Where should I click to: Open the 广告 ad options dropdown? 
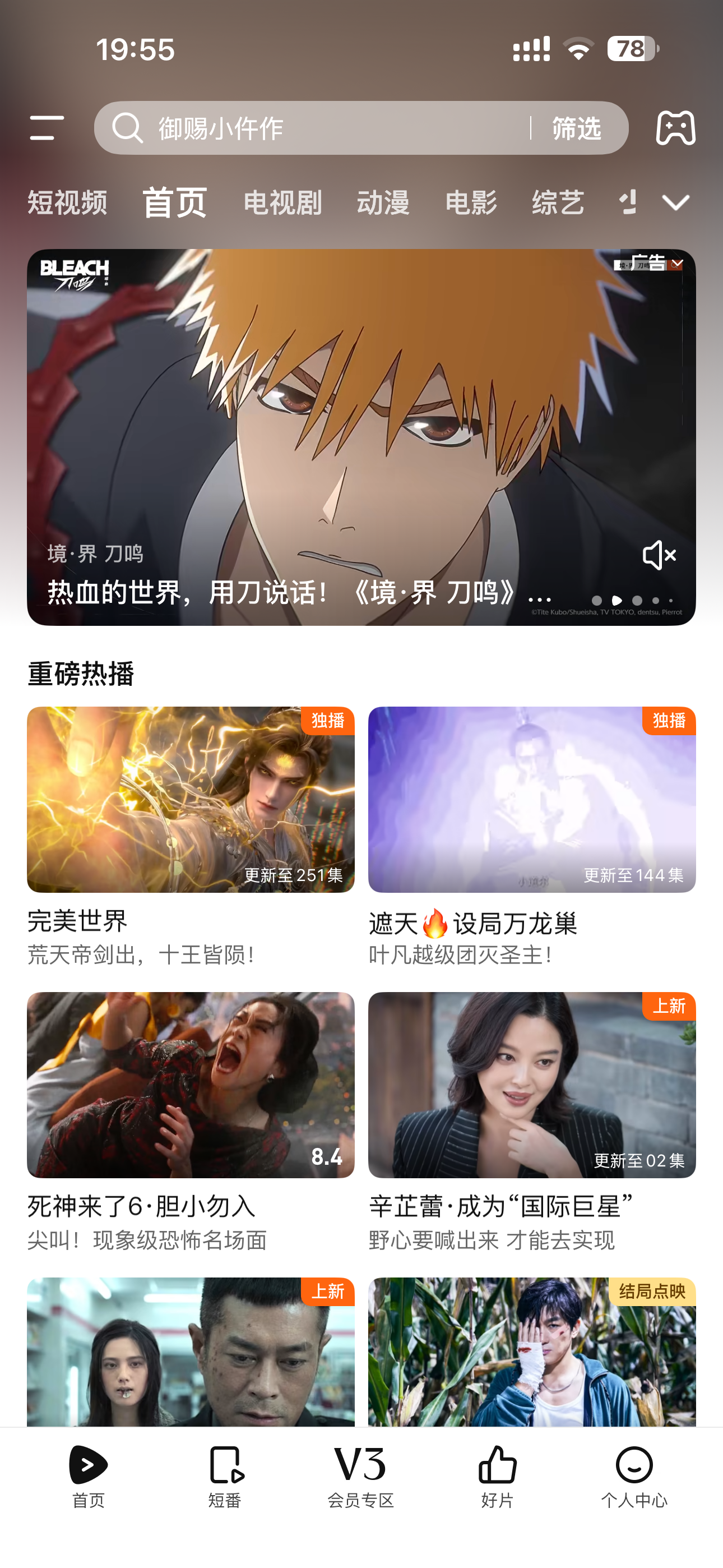pyautogui.click(x=657, y=263)
